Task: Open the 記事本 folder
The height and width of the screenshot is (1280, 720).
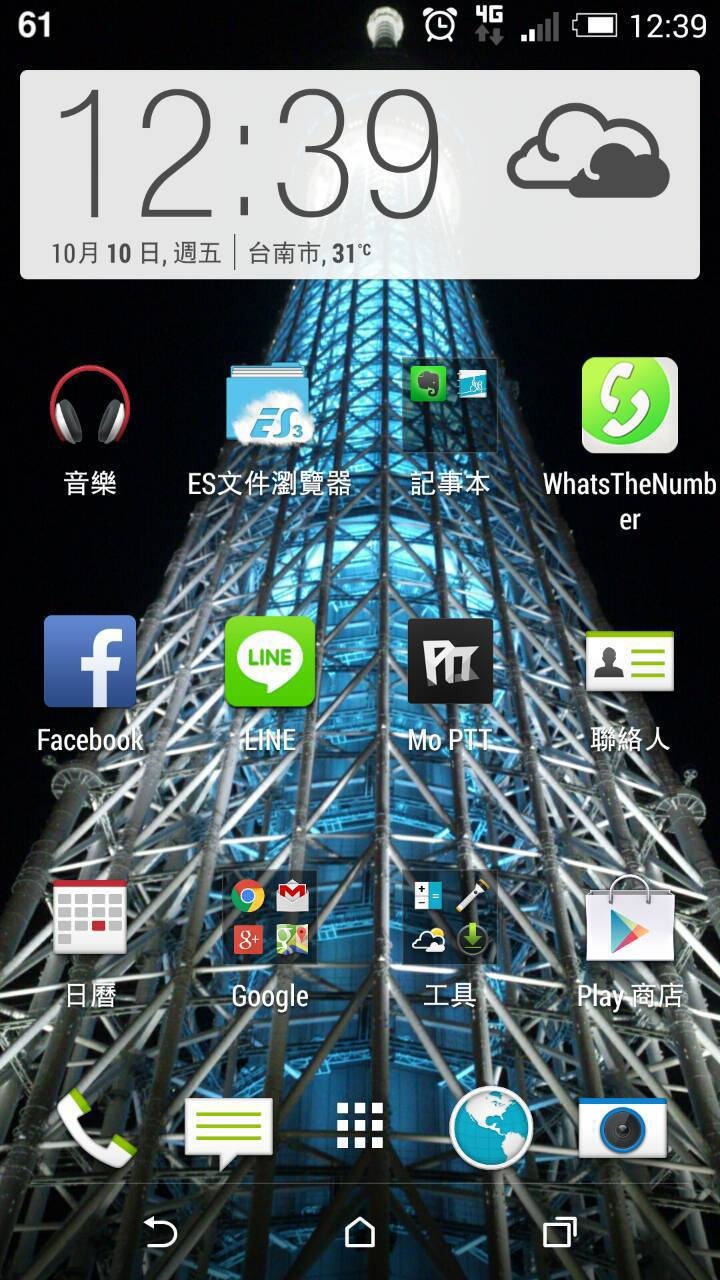Action: point(450,405)
